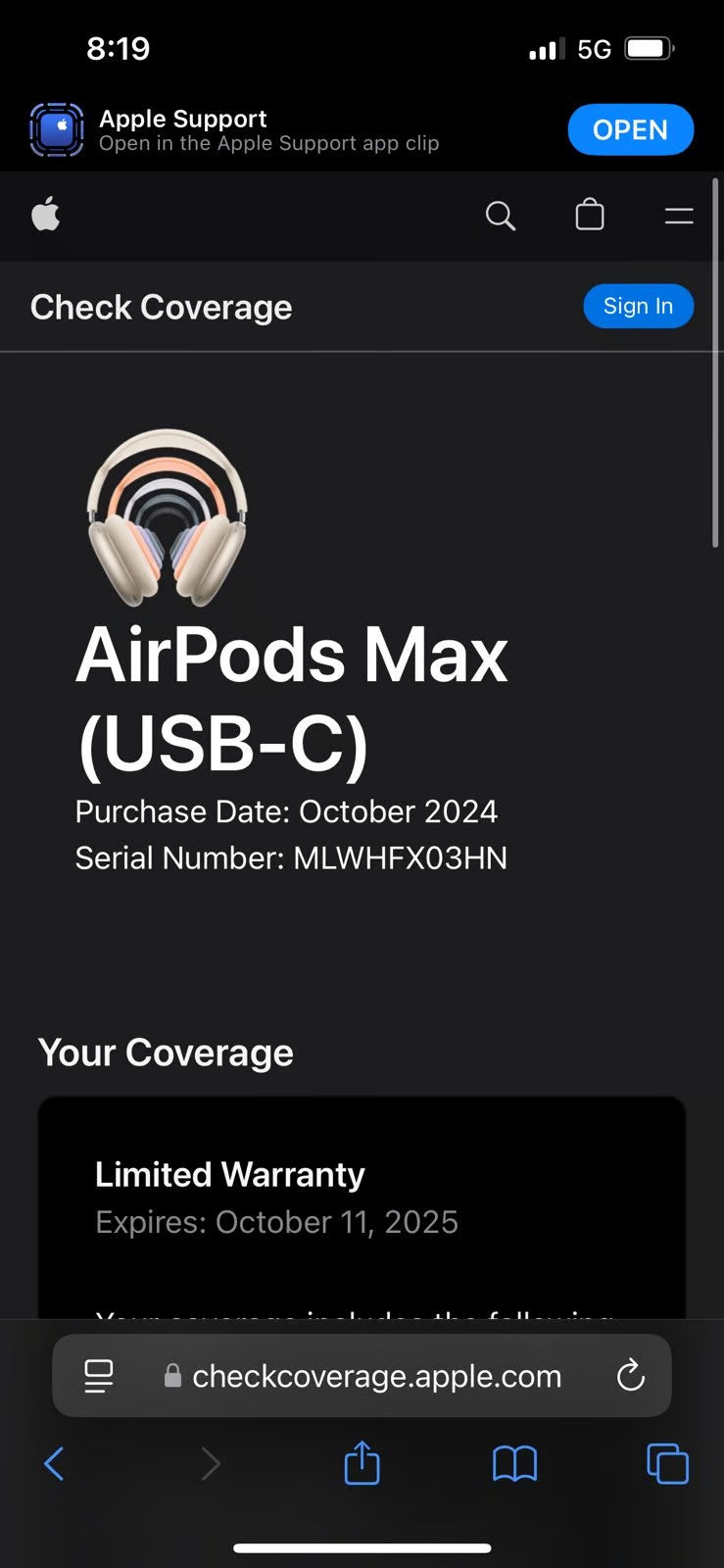Reload the checkcoverage page
Screen dimensions: 724x1568
[630, 1376]
